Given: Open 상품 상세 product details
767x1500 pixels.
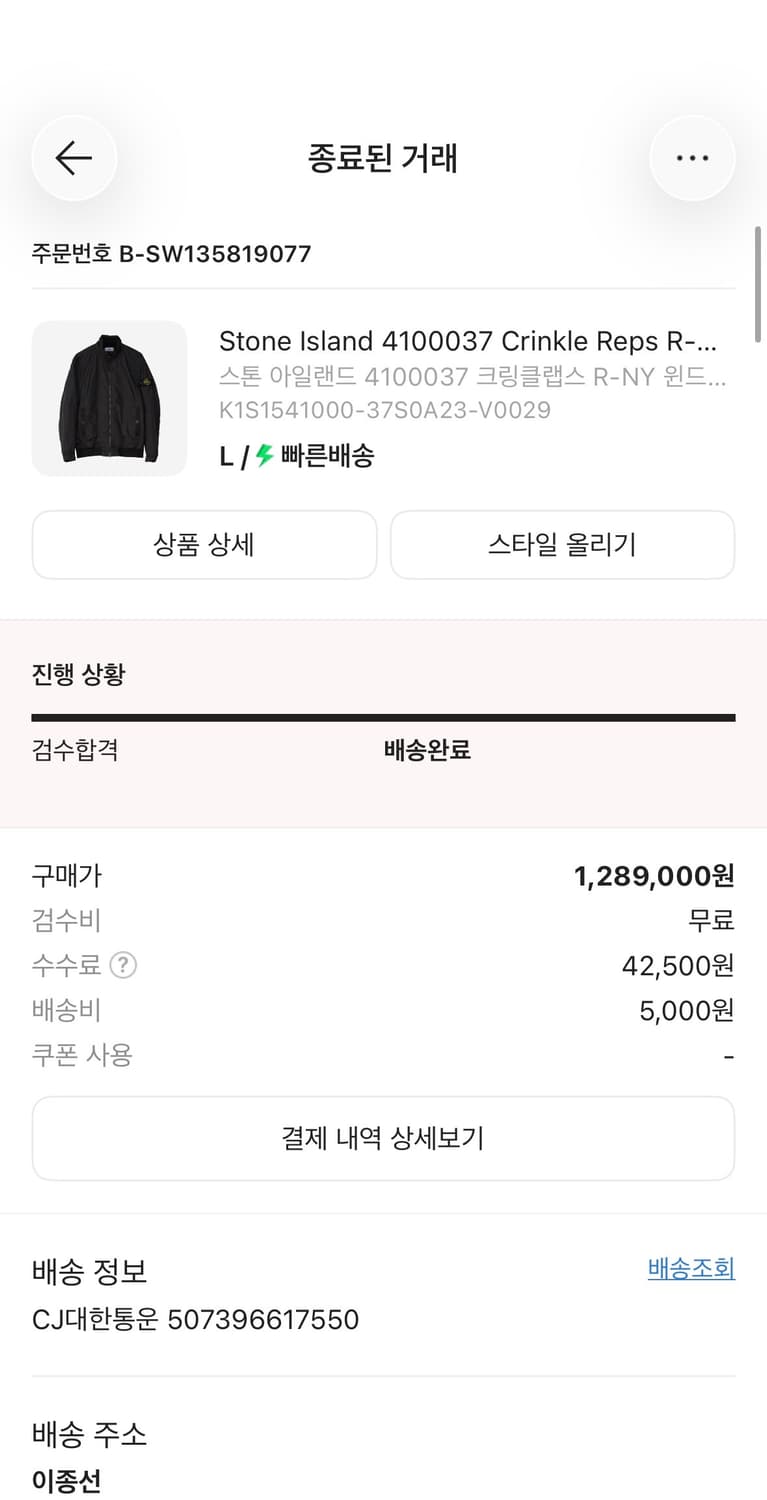Looking at the screenshot, I should point(204,544).
